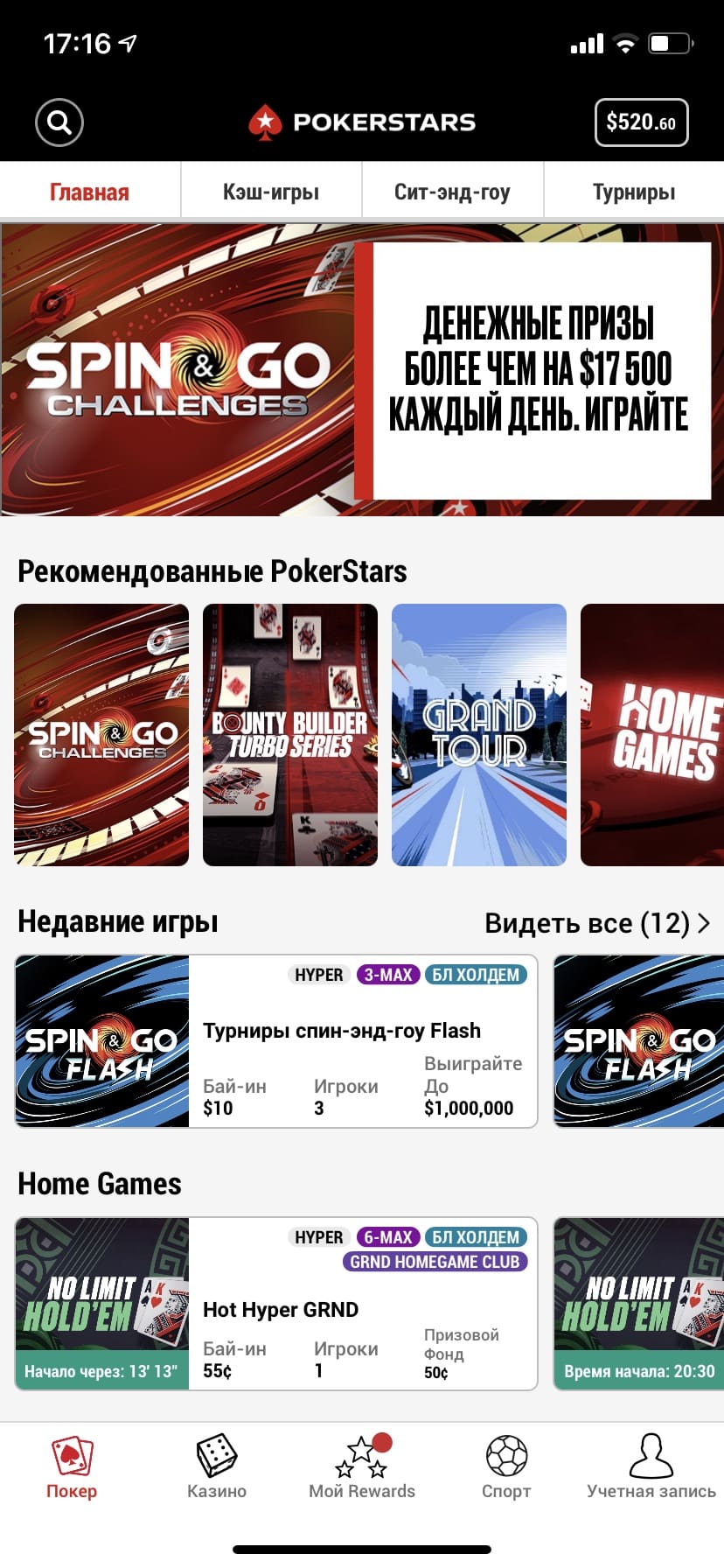Tap Видеть все (12) recent games
The height and width of the screenshot is (1568, 724).
coord(597,923)
